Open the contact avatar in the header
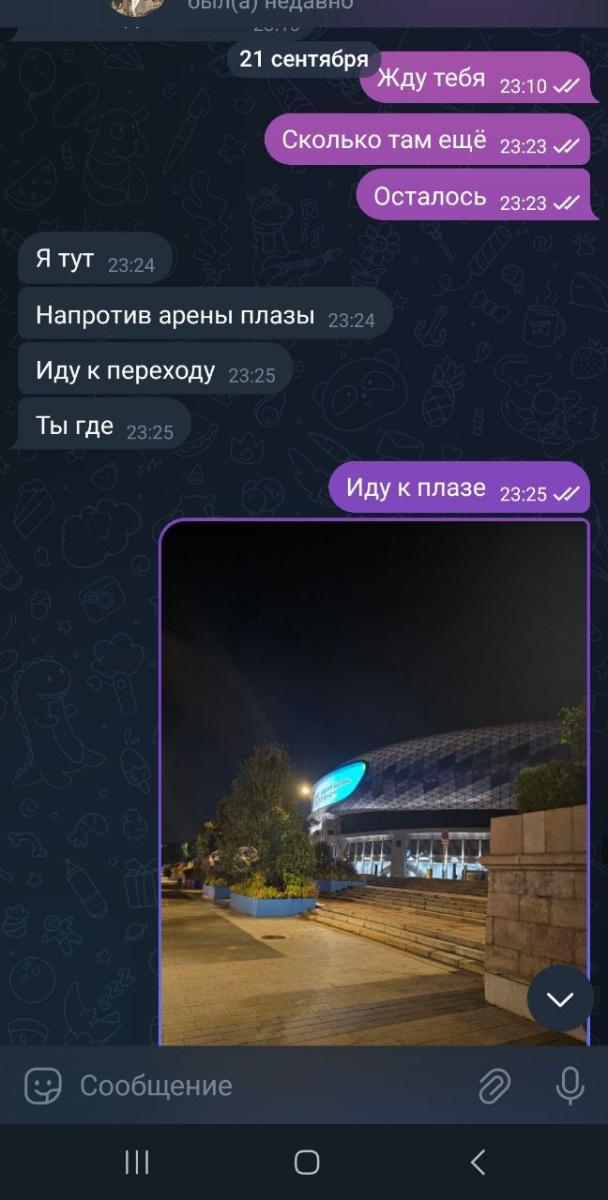The width and height of the screenshot is (608, 1200). (x=137, y=6)
